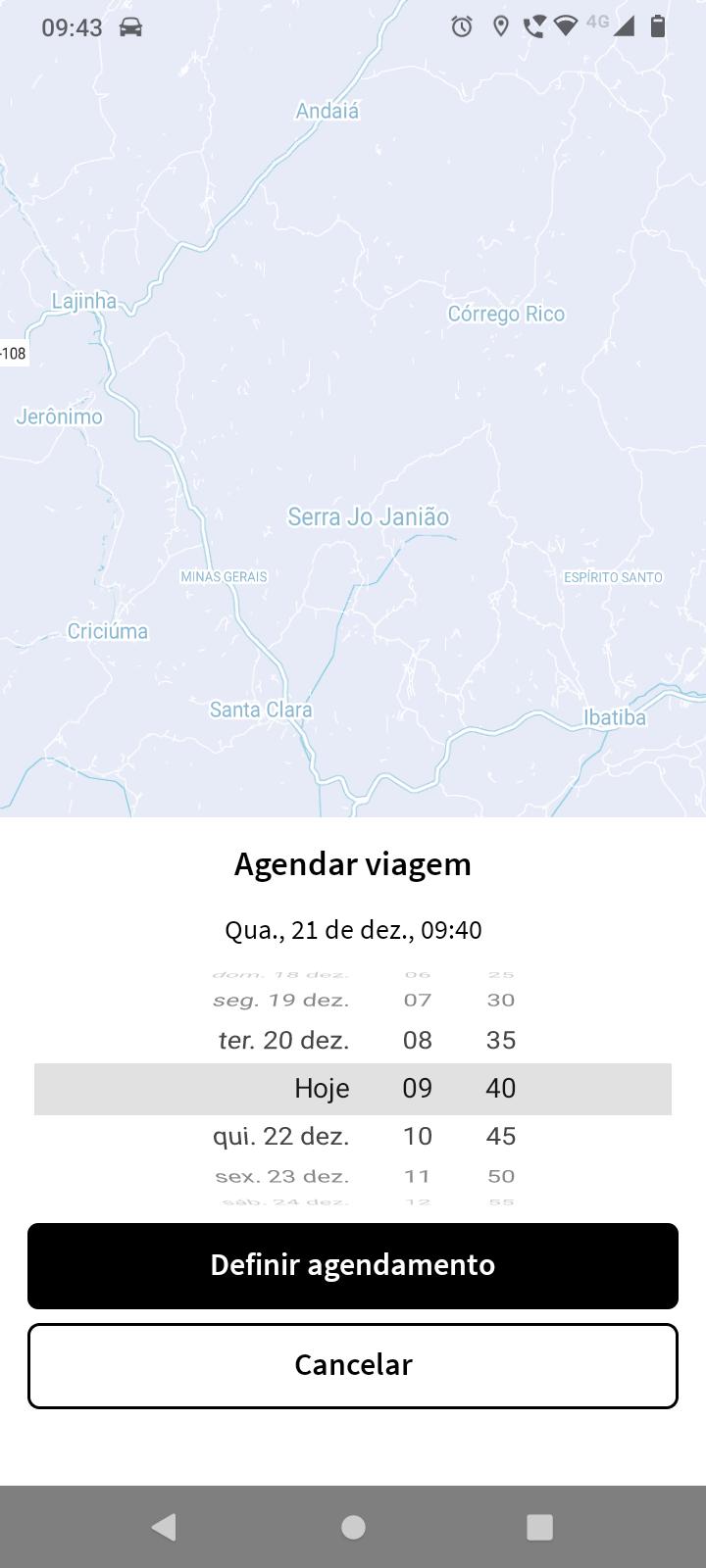The width and height of the screenshot is (706, 1568).
Task: Select sex. 23 dez. date
Action: [x=282, y=1176]
